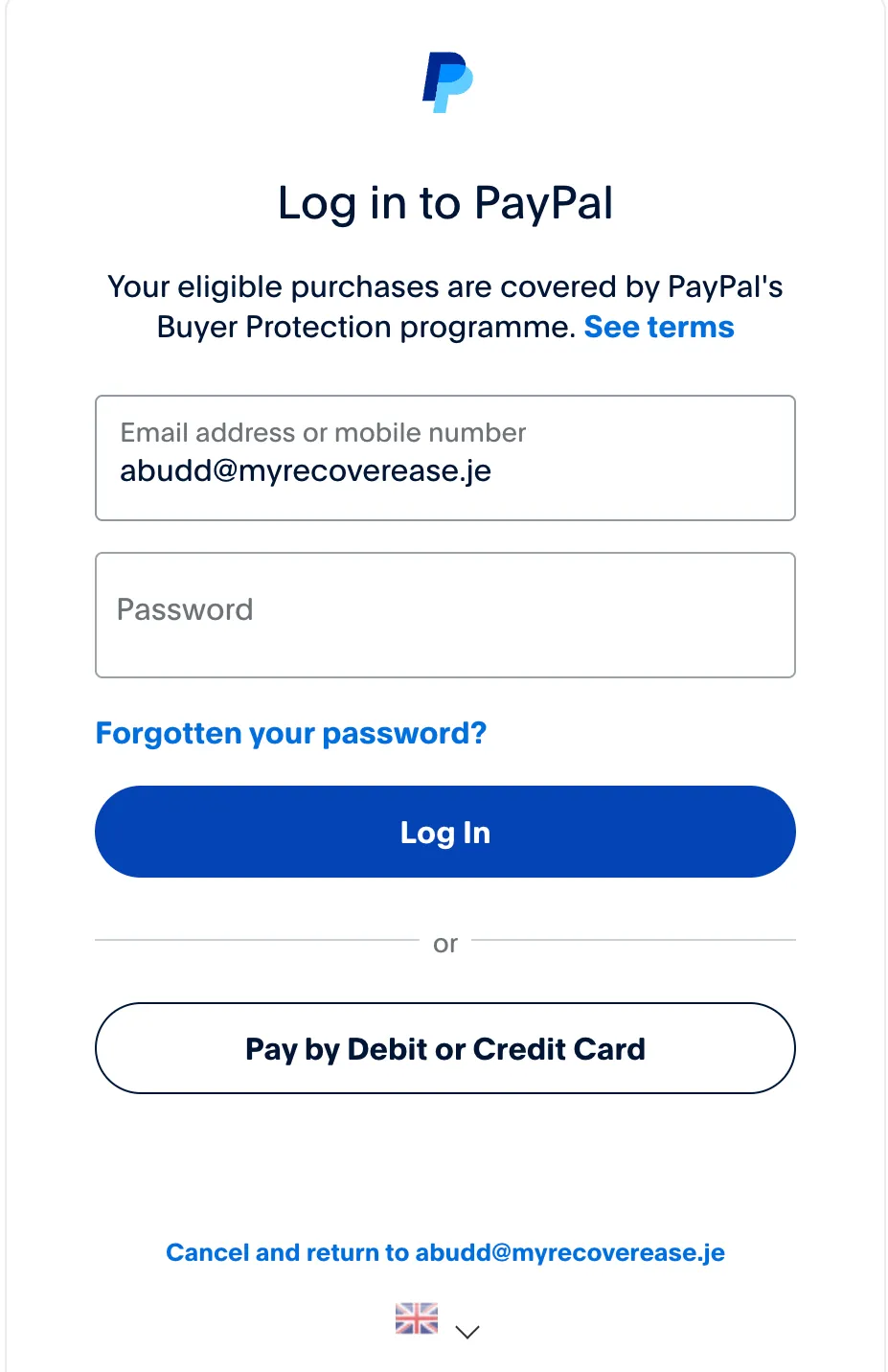888x1372 pixels.
Task: Expand the UK flag language selector
Action: (x=438, y=1321)
